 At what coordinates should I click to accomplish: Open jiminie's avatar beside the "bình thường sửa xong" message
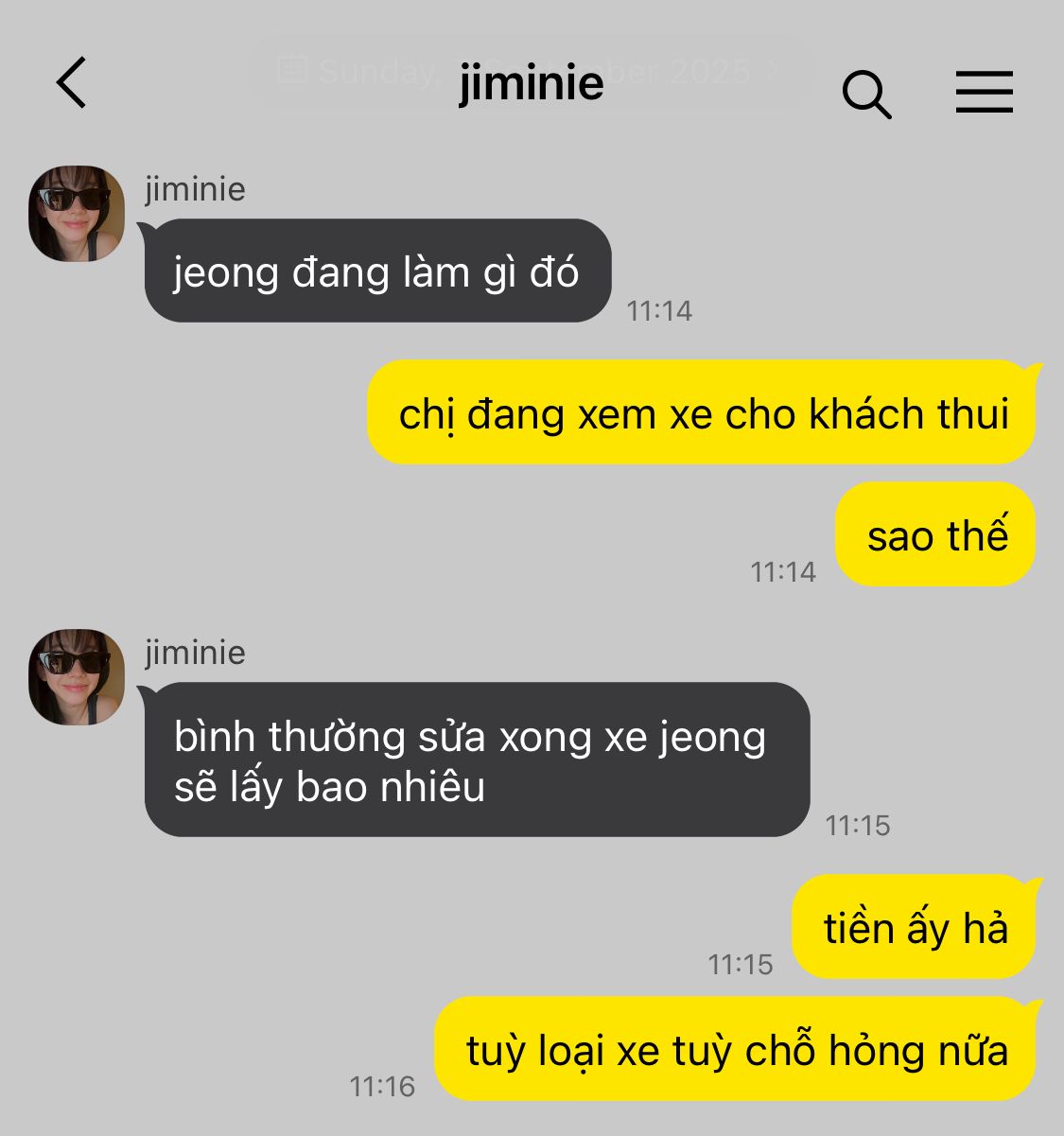coord(77,677)
